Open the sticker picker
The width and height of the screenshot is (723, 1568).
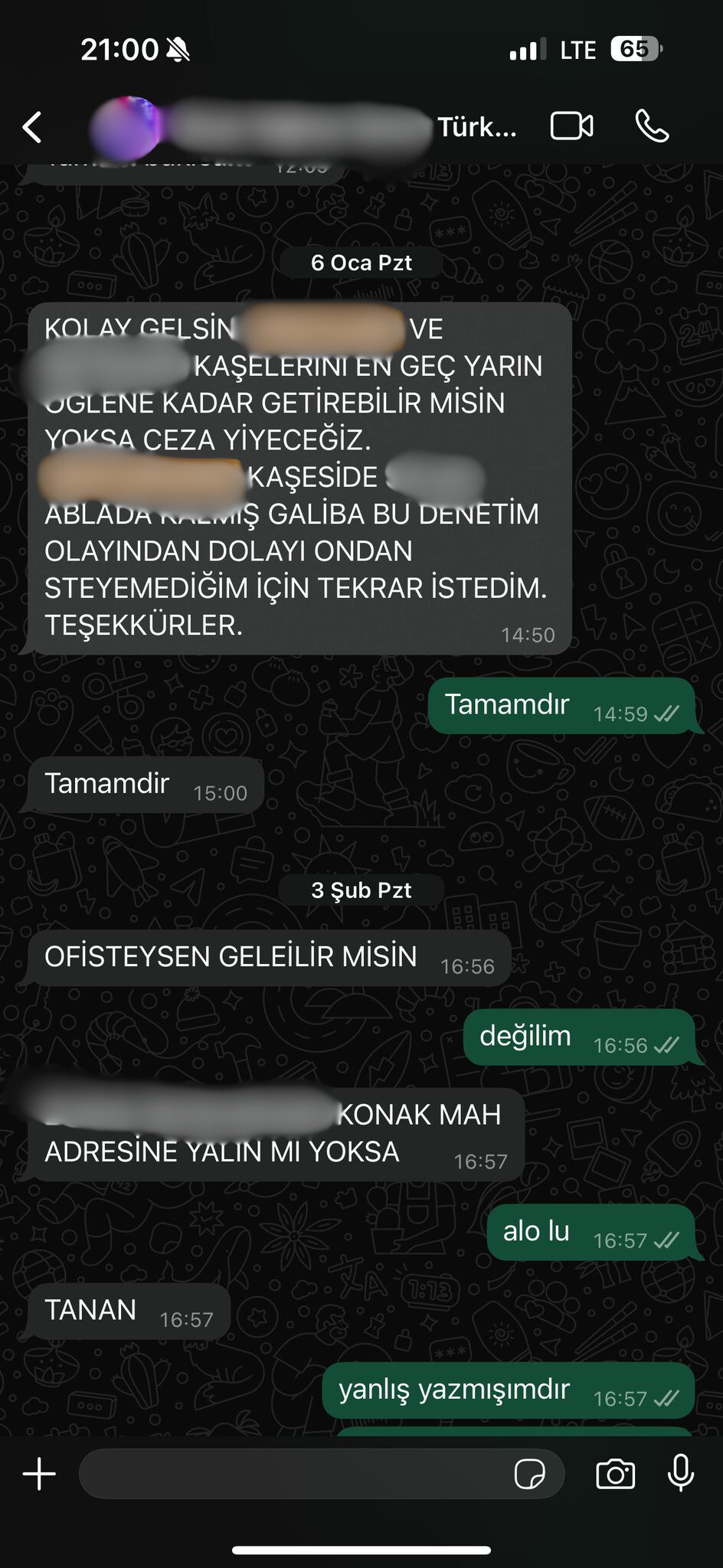(x=529, y=1474)
